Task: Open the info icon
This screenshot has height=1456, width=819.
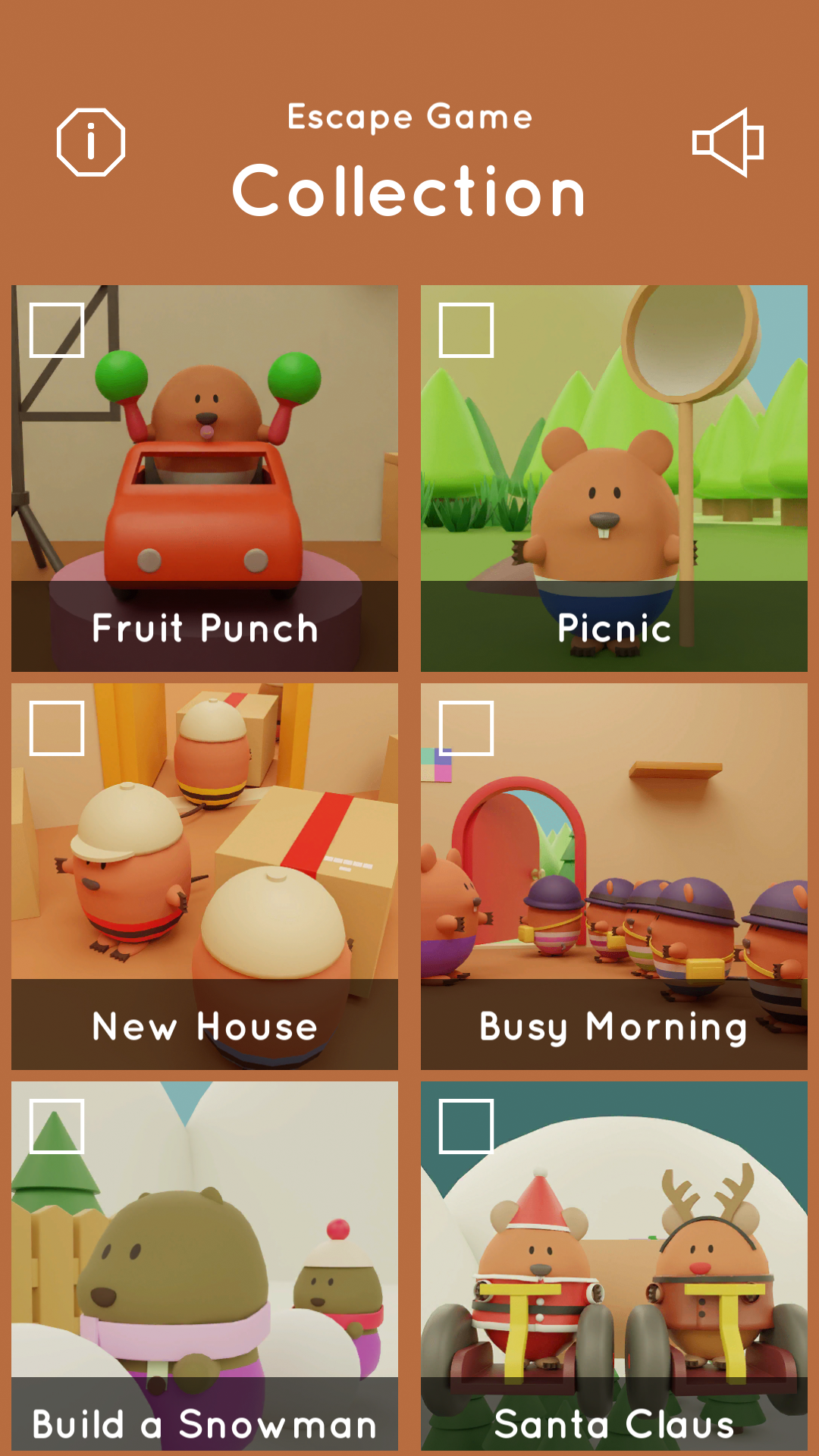Action: [91, 143]
